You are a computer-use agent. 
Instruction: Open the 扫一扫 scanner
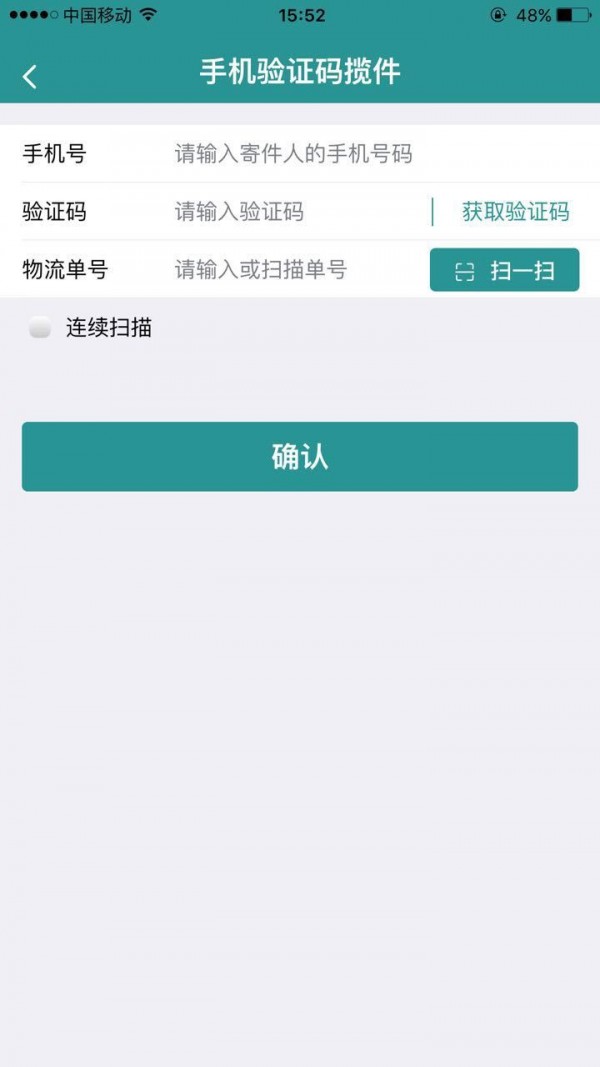point(504,271)
